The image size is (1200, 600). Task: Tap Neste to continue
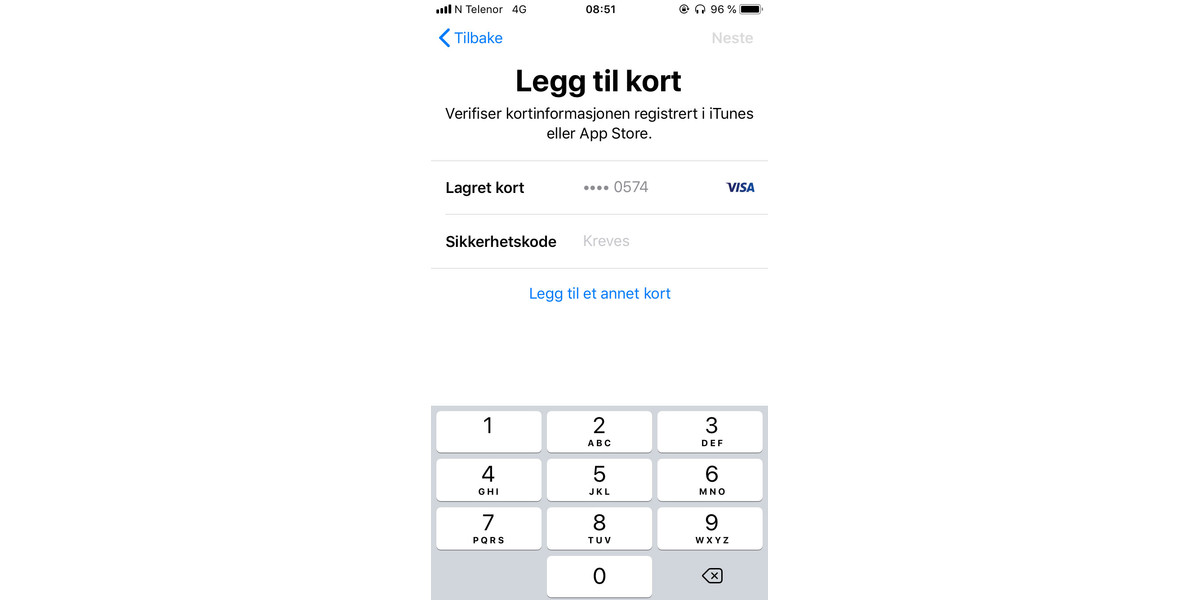[732, 38]
